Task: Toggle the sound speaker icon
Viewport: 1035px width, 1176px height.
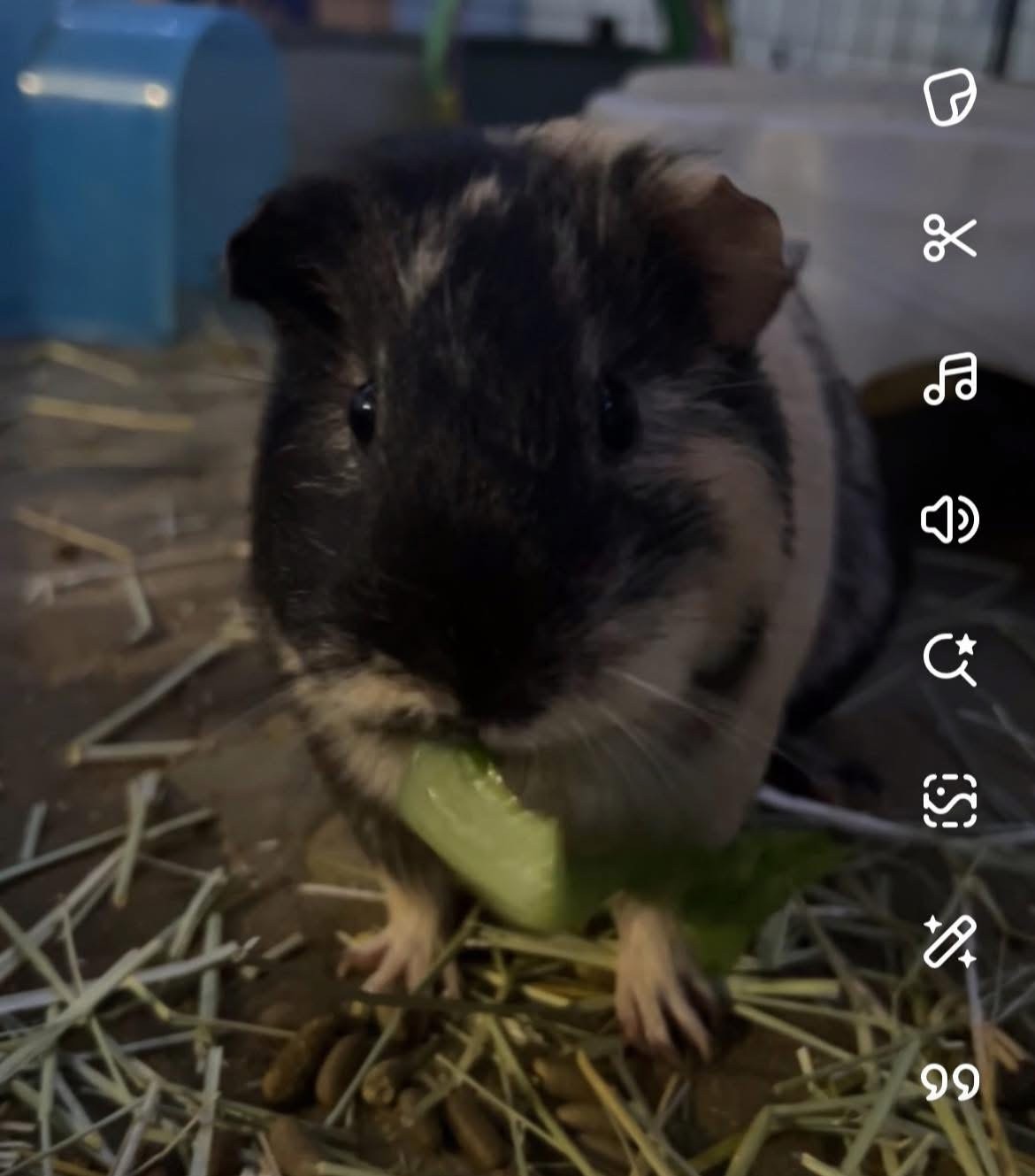Action: 949,519
